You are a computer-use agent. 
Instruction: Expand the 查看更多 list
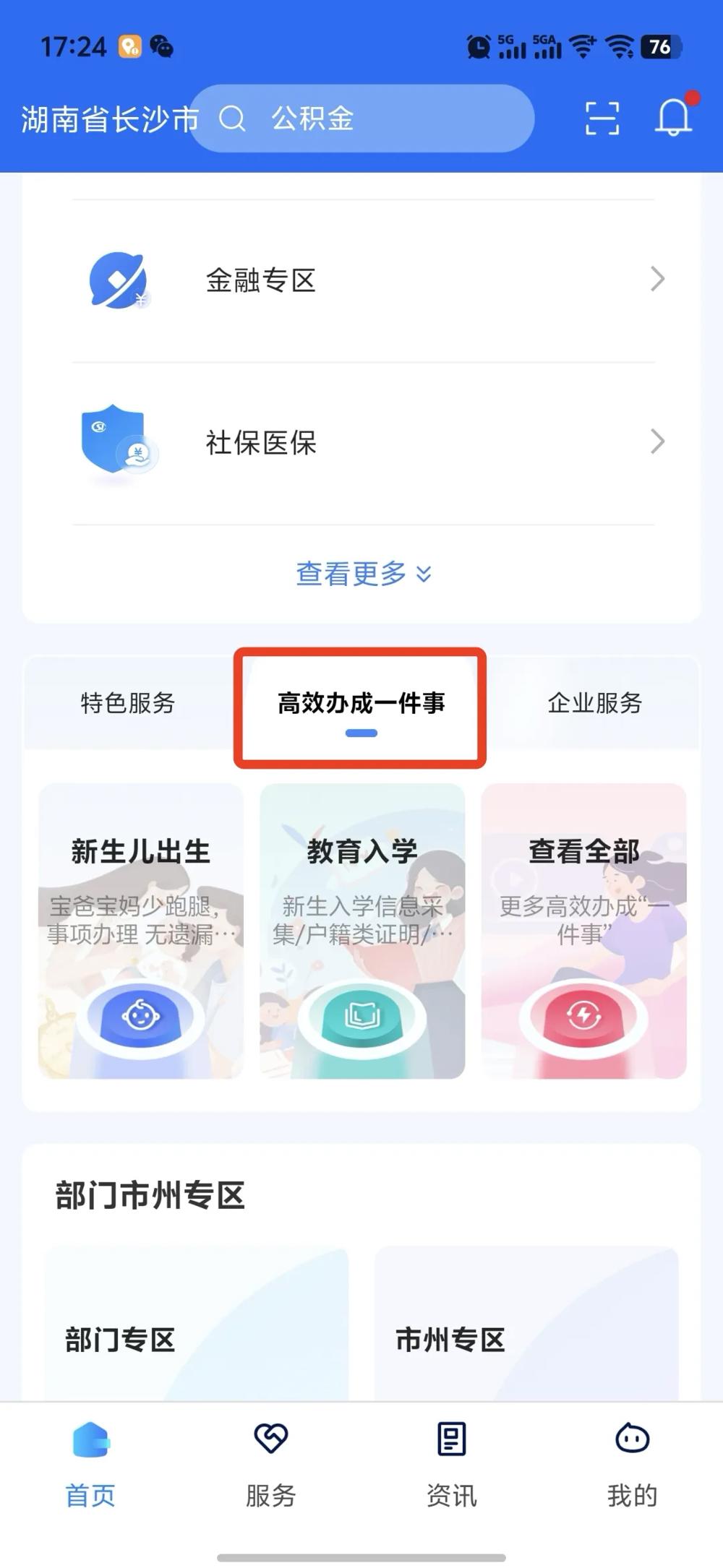click(363, 574)
